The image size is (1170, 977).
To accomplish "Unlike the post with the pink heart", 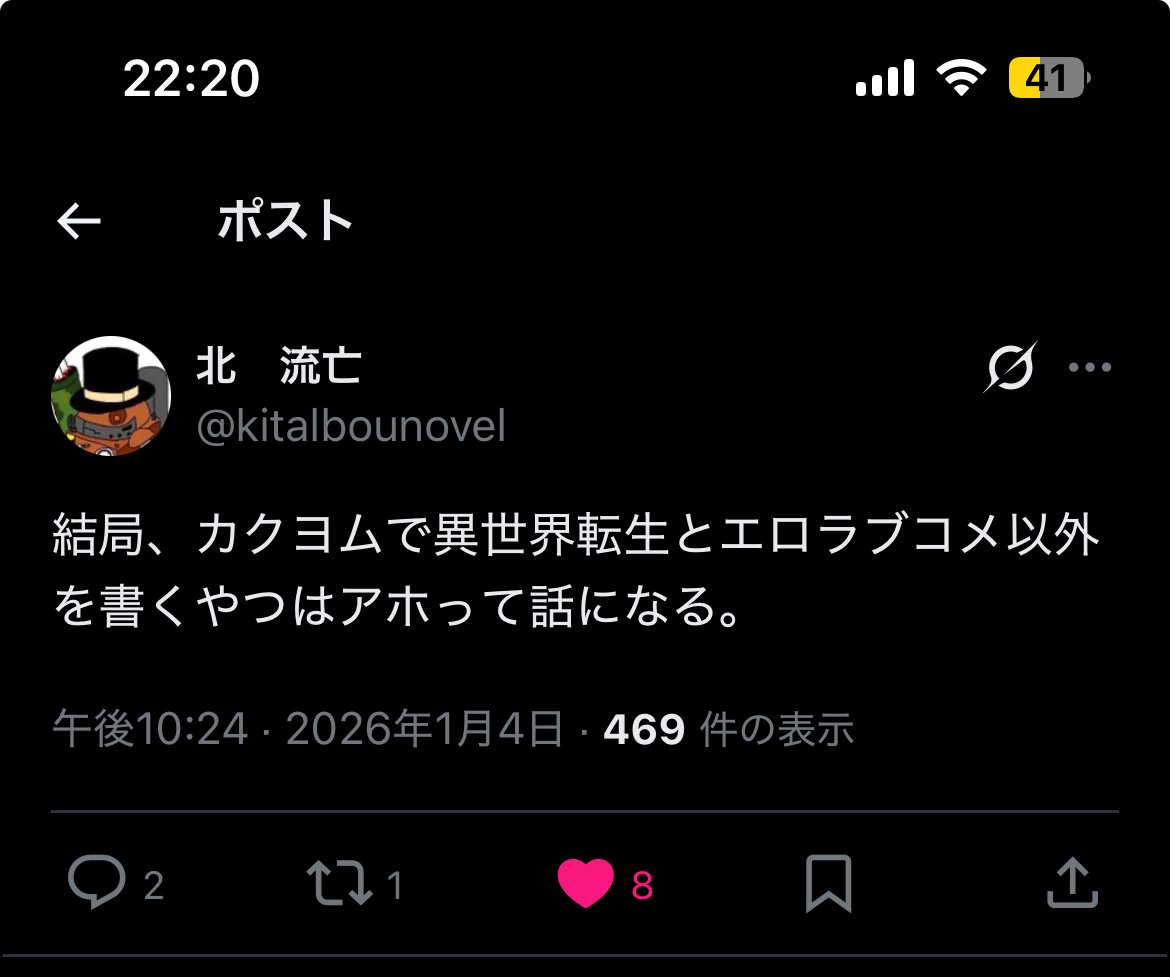I will tap(586, 884).
